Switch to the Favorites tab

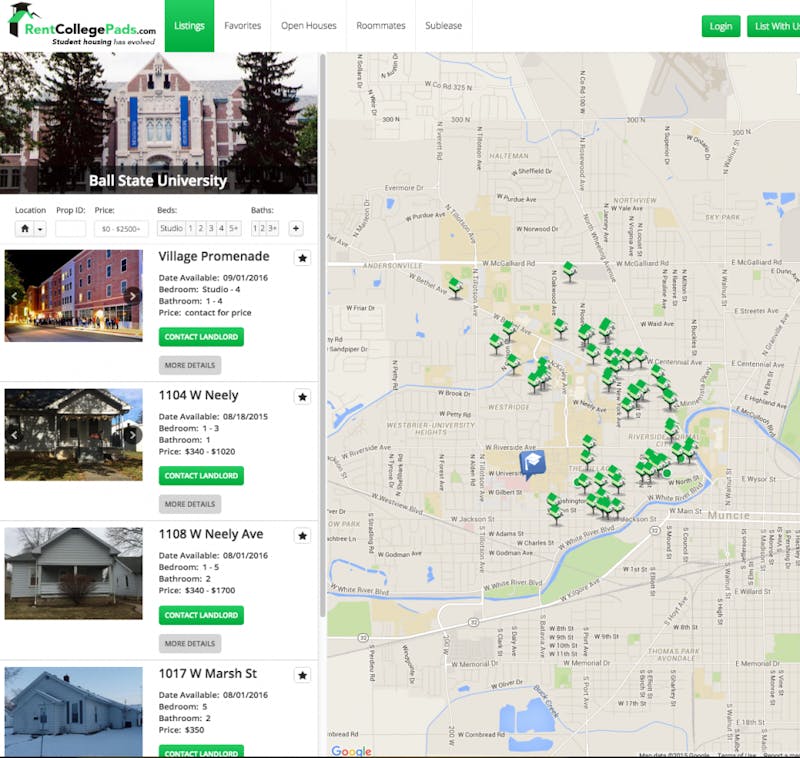click(x=242, y=26)
